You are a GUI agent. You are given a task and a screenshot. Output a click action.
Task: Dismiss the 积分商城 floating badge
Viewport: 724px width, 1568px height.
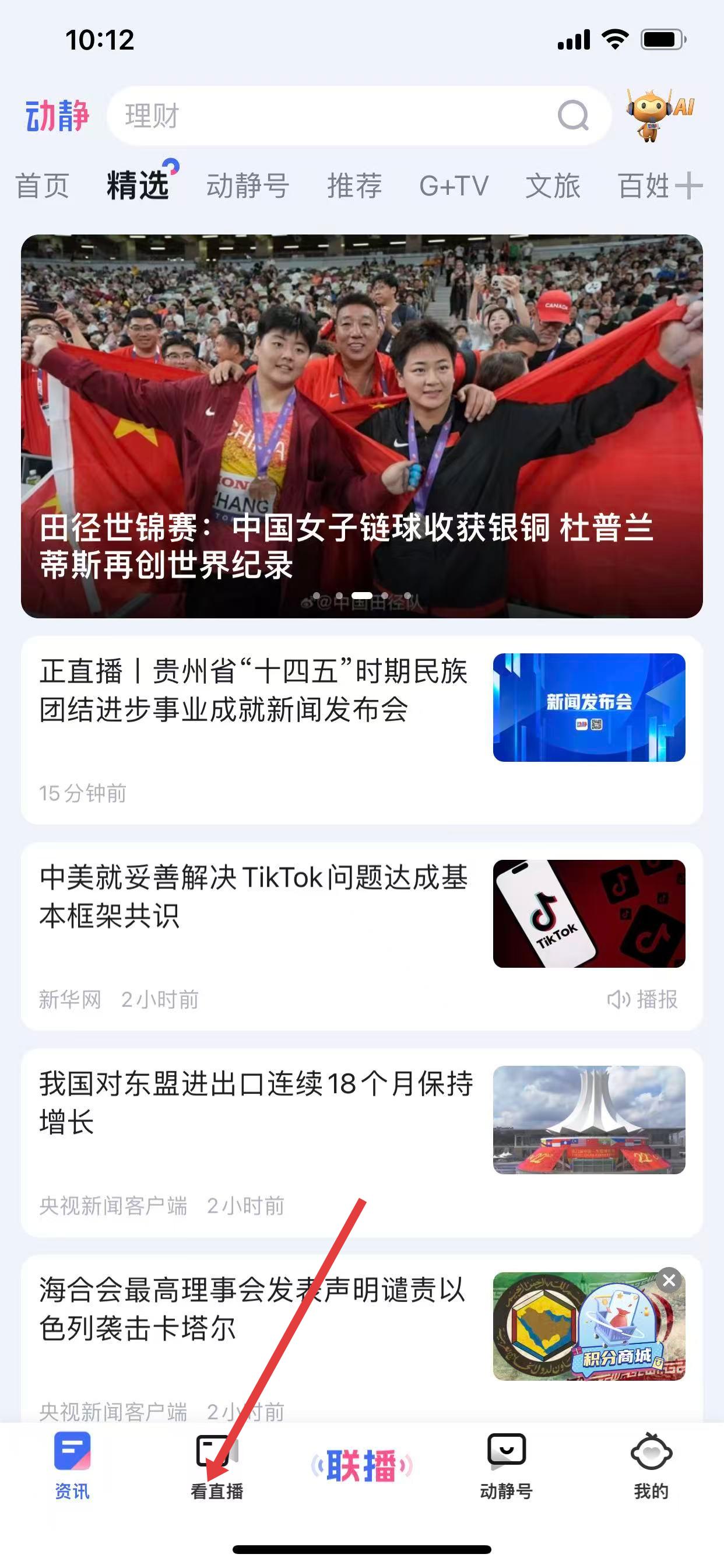[x=669, y=1280]
